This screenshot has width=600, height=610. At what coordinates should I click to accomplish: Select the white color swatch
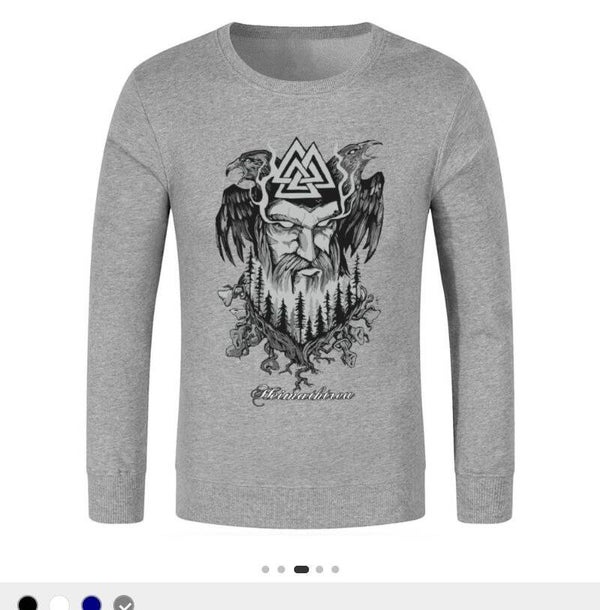click(x=60, y=604)
